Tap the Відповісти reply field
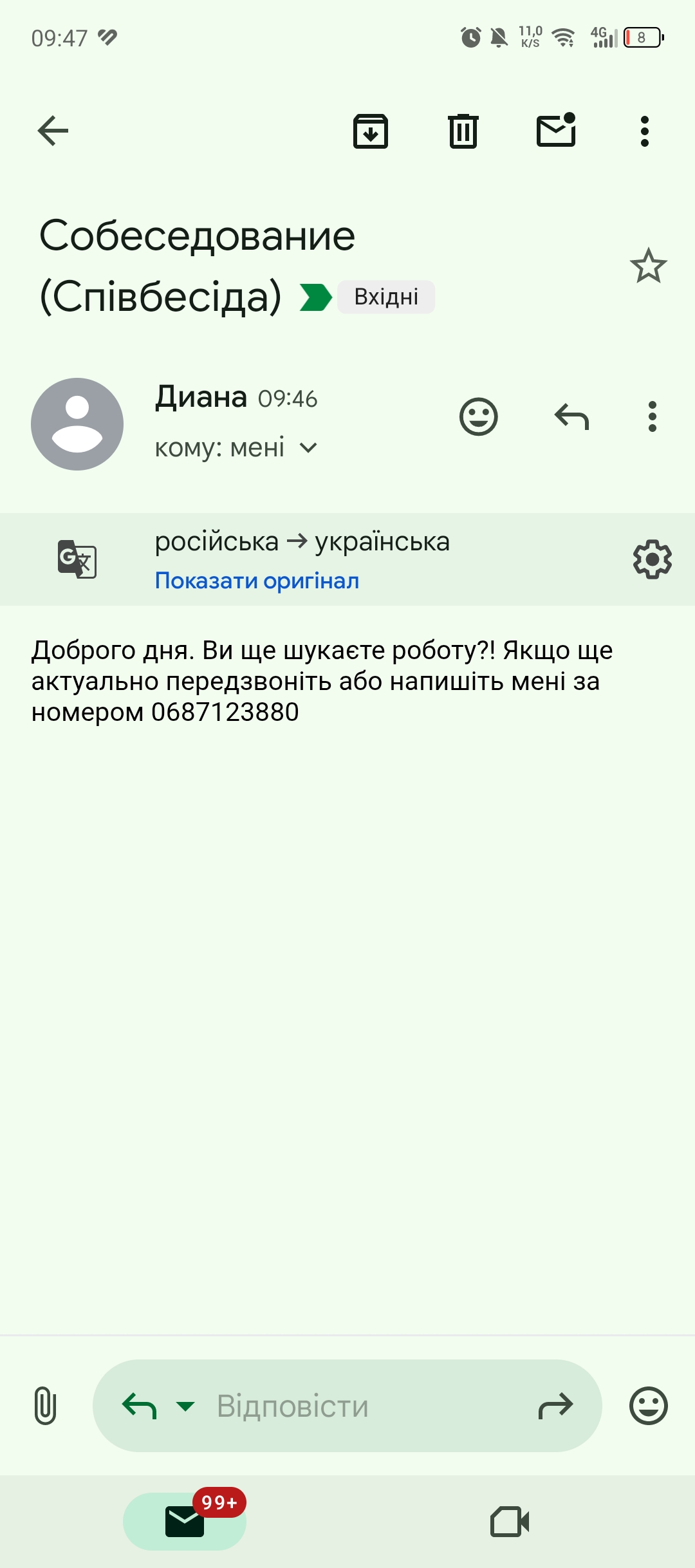The height and width of the screenshot is (1568, 695). 347,1406
